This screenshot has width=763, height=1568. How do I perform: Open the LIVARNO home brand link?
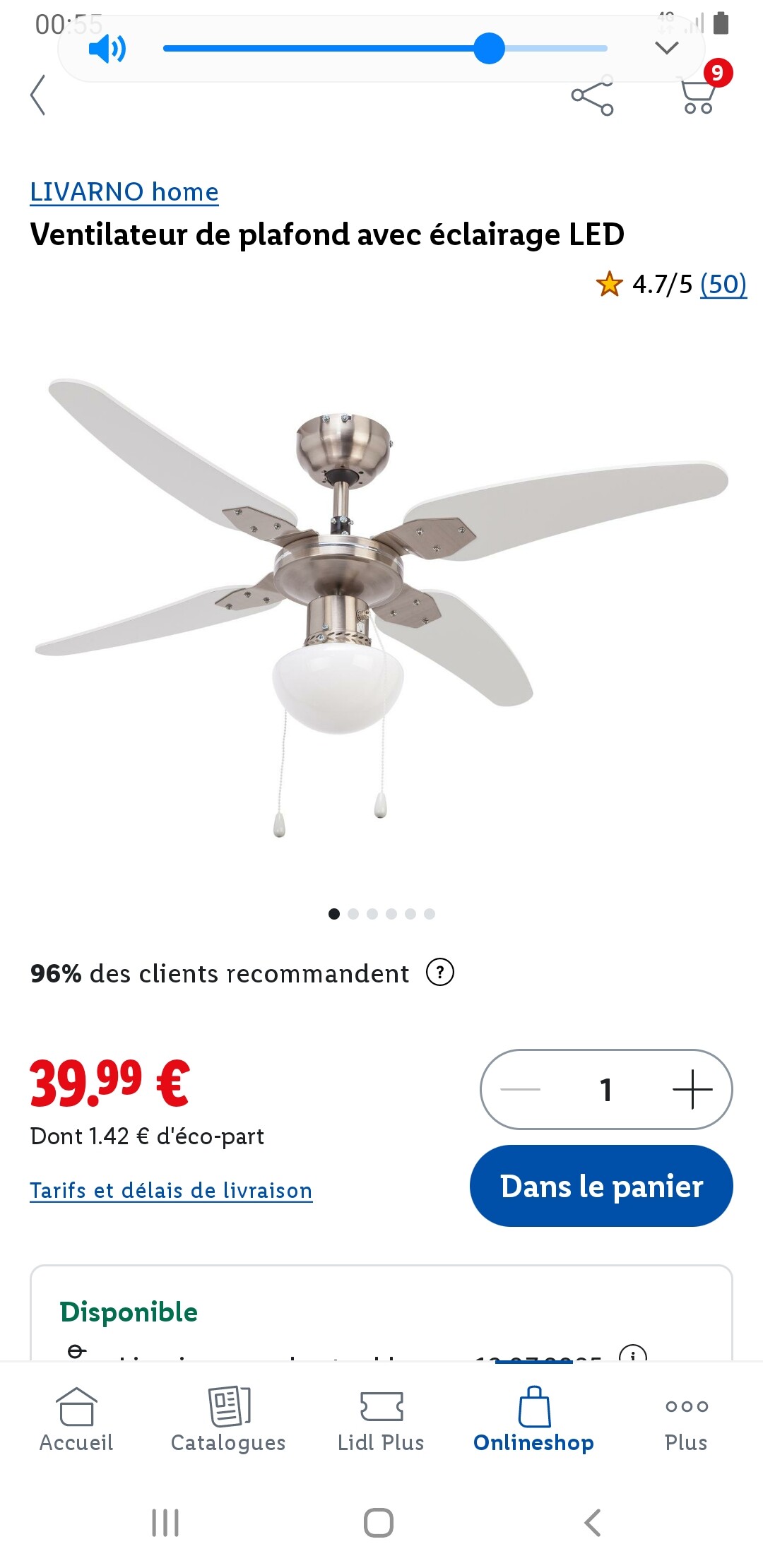pyautogui.click(x=124, y=192)
